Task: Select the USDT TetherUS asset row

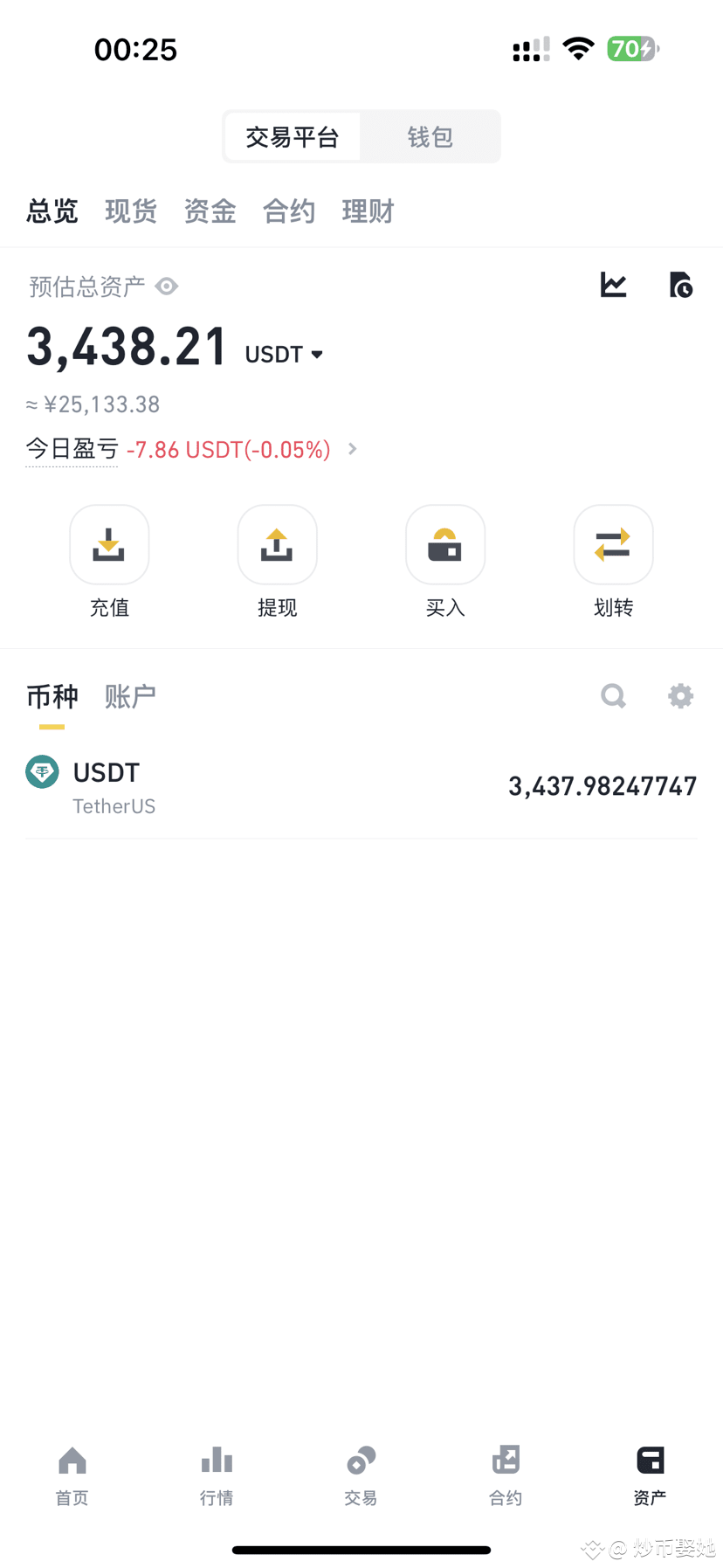Action: coord(361,784)
